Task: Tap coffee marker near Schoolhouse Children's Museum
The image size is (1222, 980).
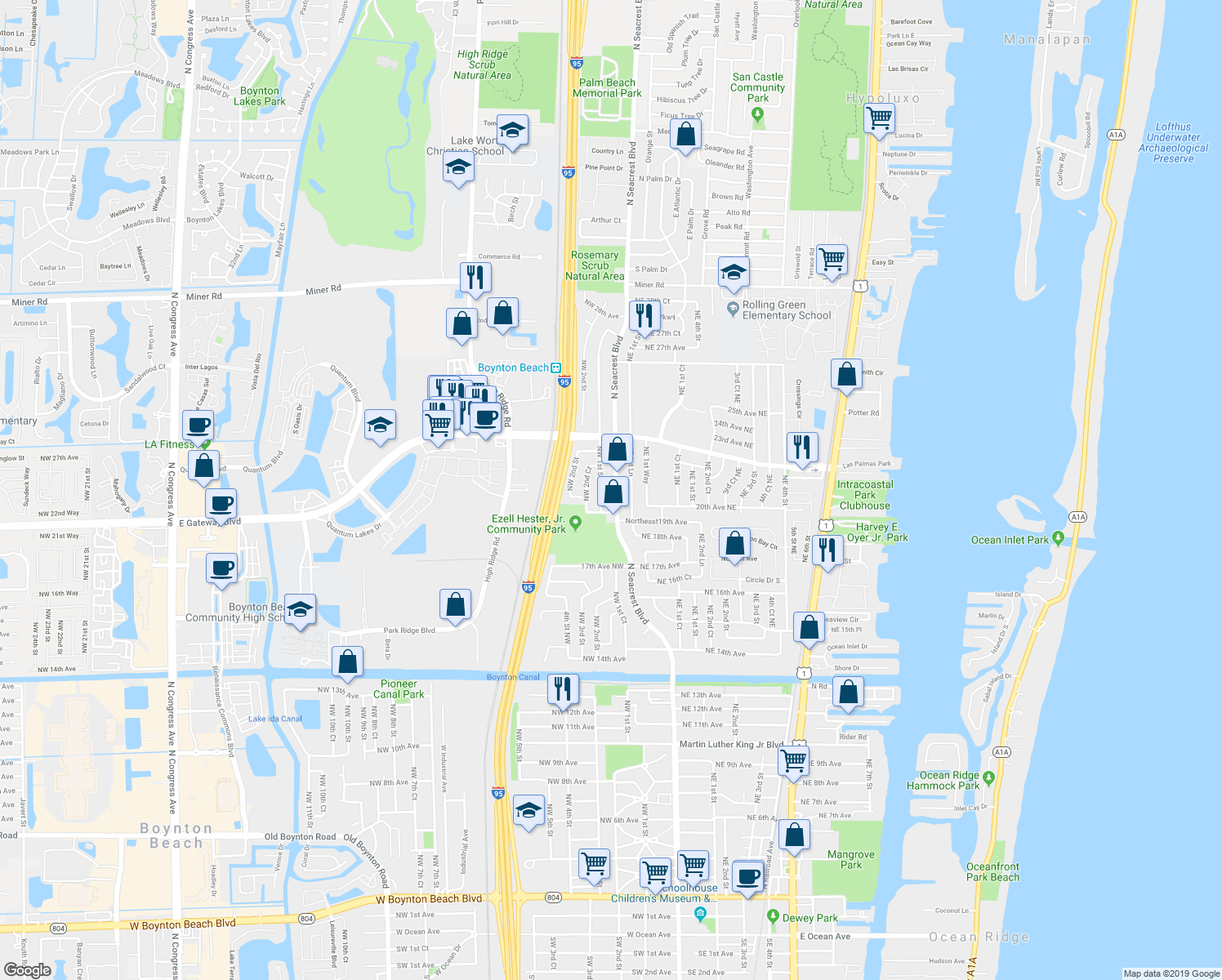Action: pos(748,877)
